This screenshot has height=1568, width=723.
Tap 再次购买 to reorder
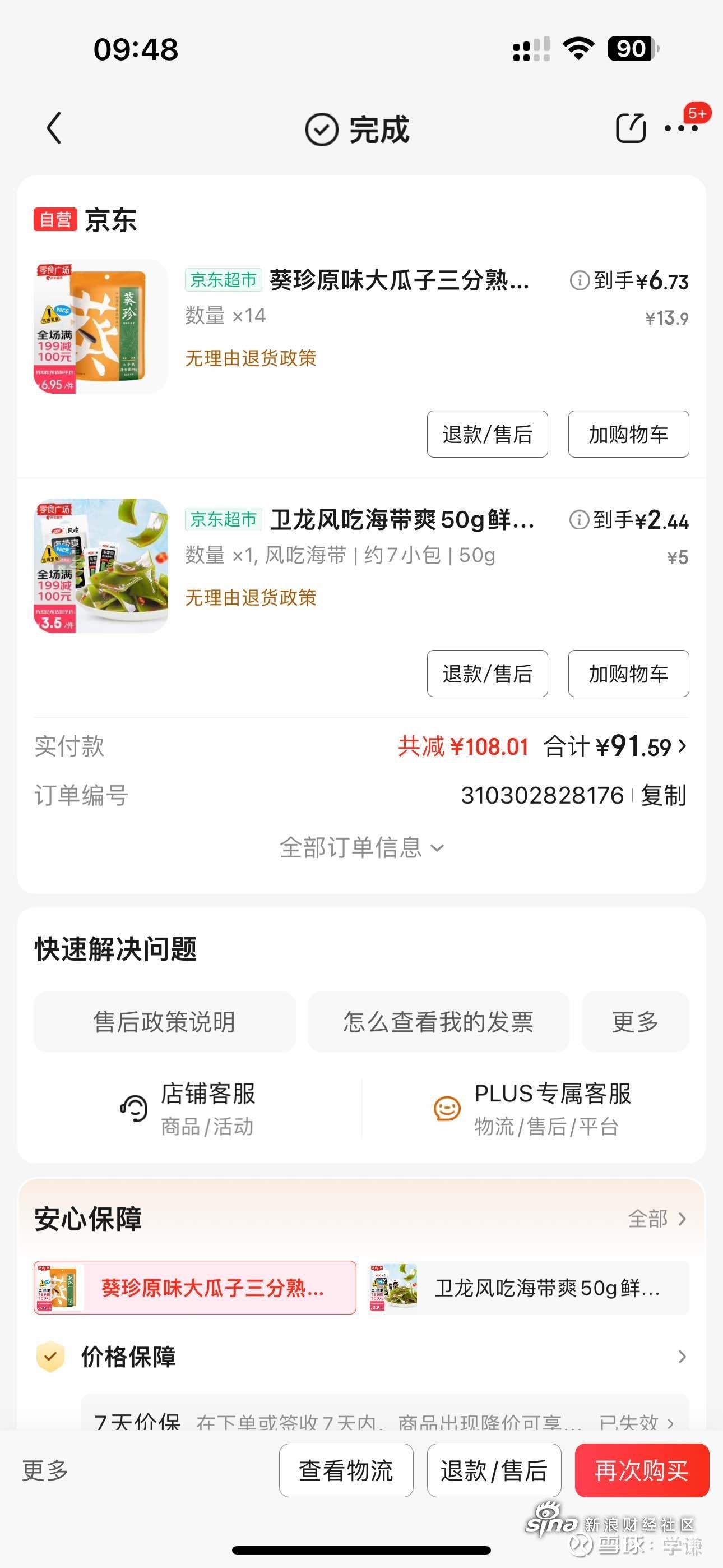[641, 1470]
